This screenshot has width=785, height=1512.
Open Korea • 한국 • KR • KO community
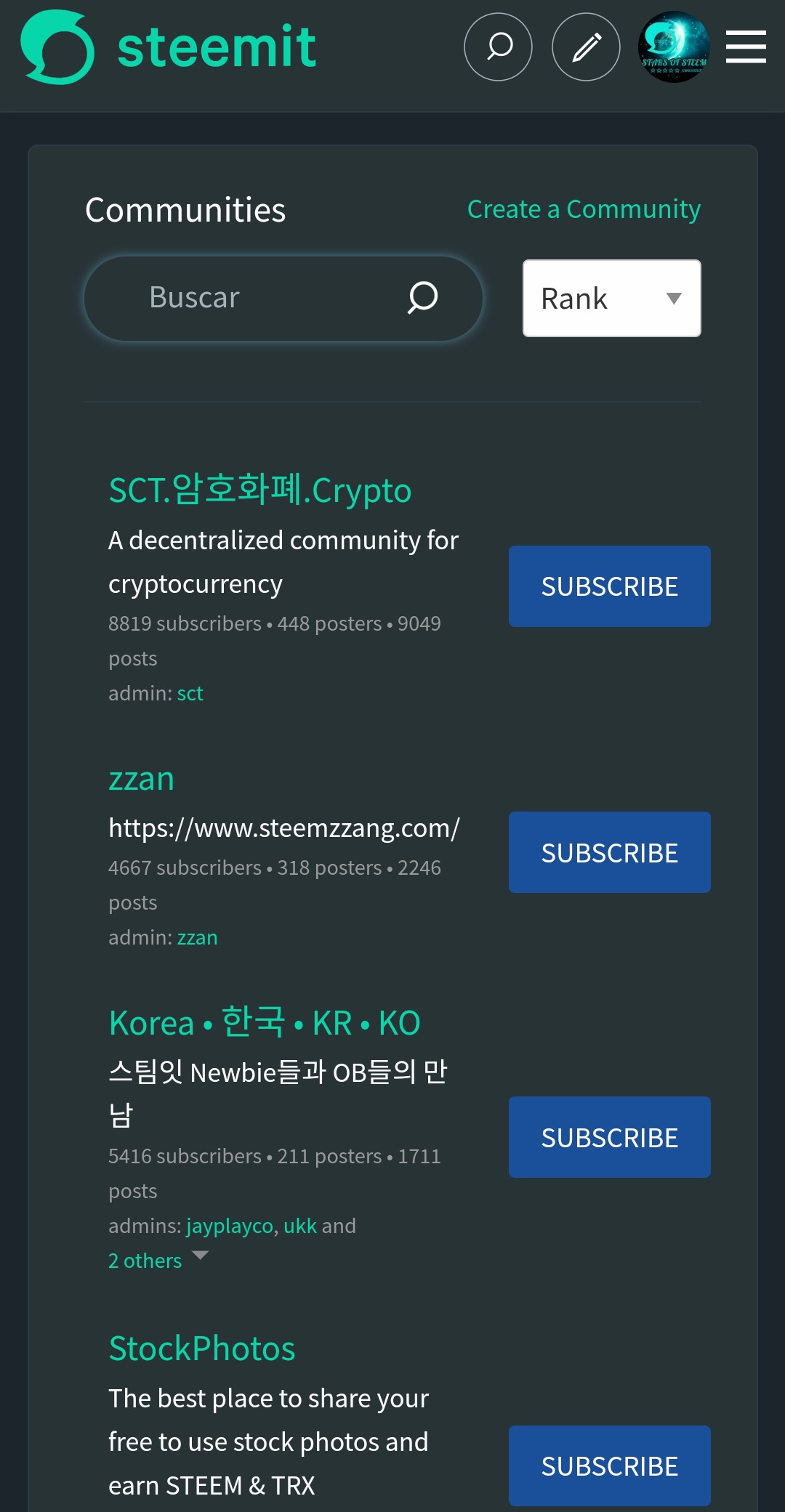pyautogui.click(x=264, y=1023)
